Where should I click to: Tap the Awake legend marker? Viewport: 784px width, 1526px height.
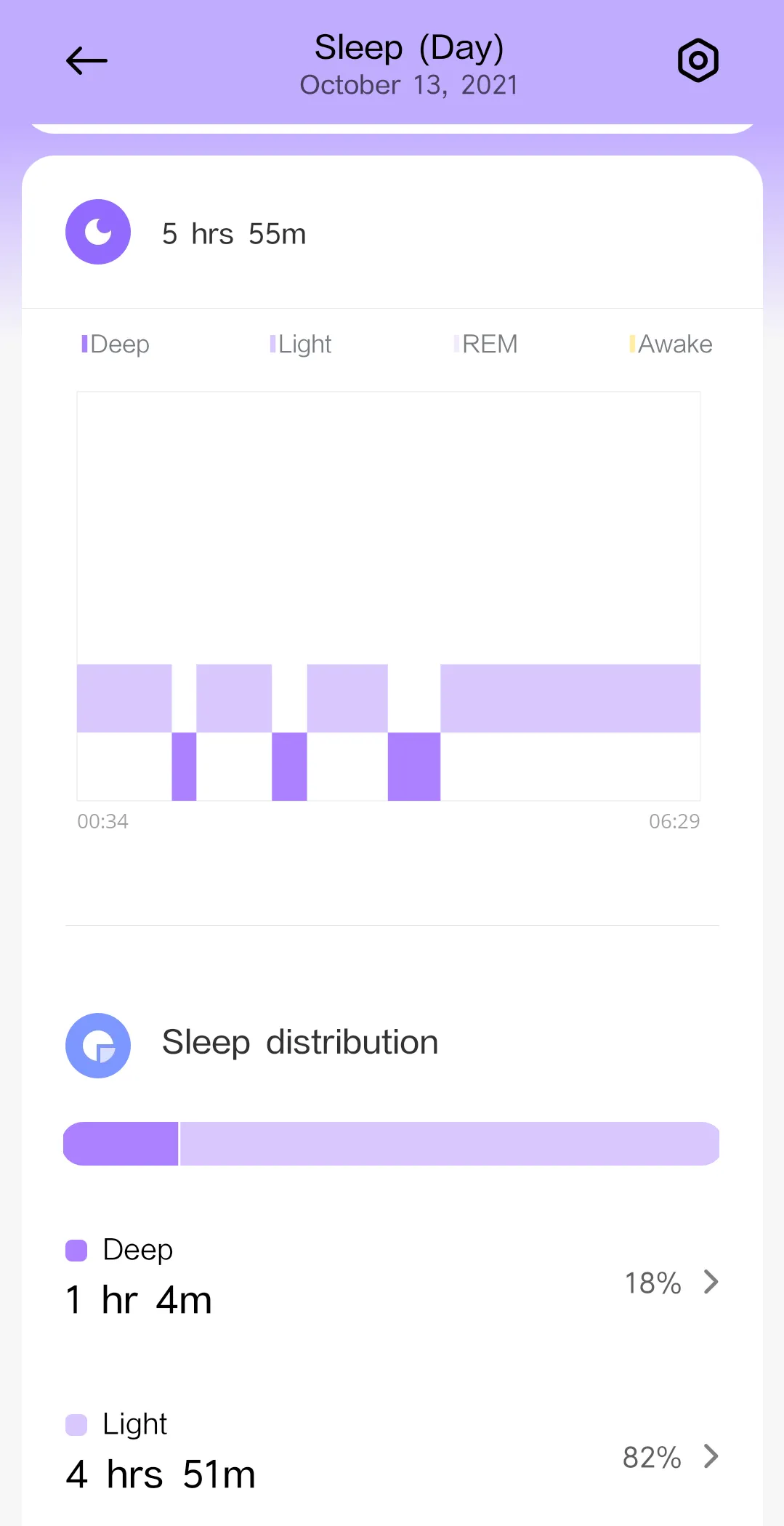click(634, 343)
